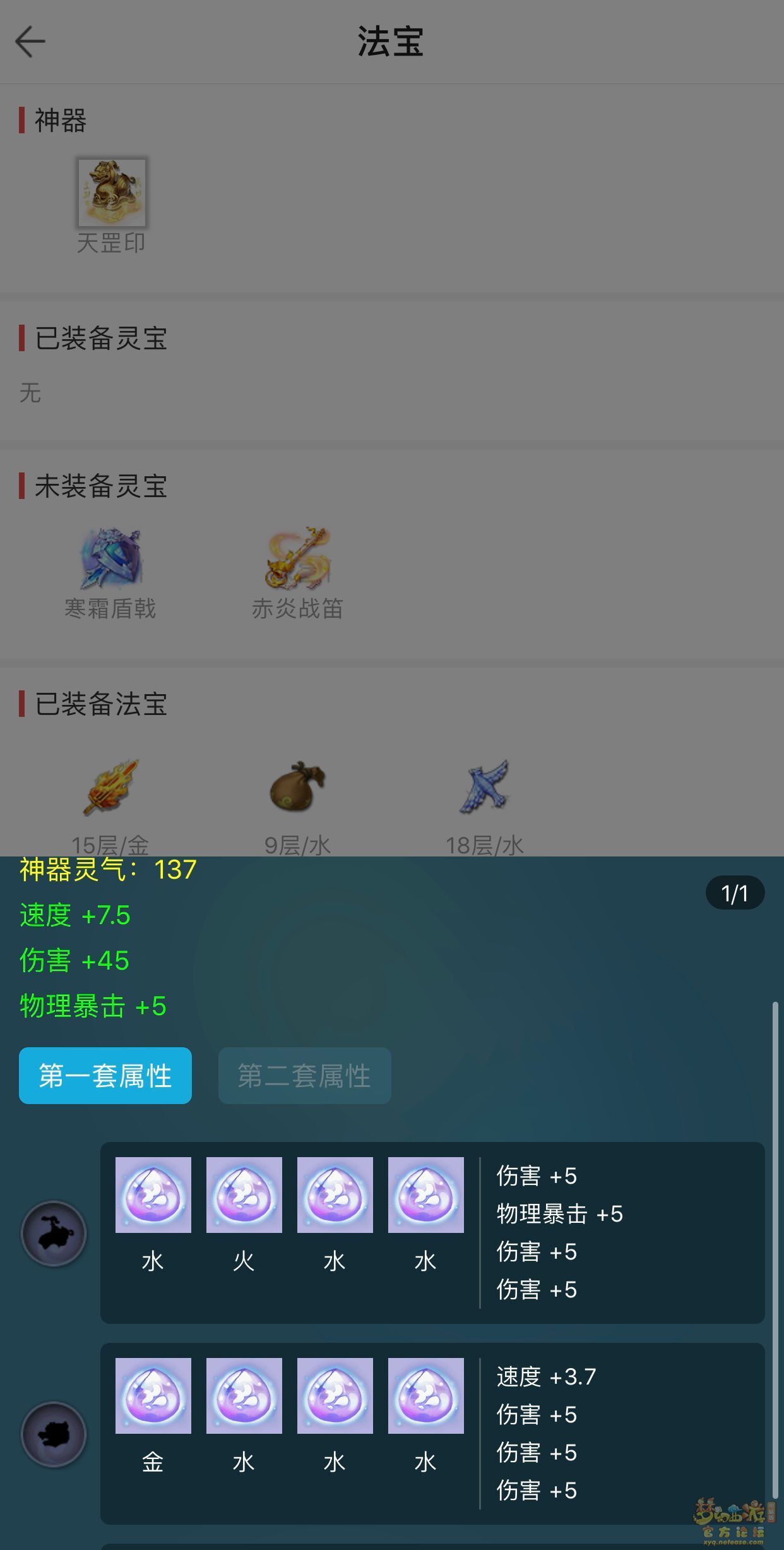Open the 天罡印 artifact item
784x1550 pixels.
112,193
